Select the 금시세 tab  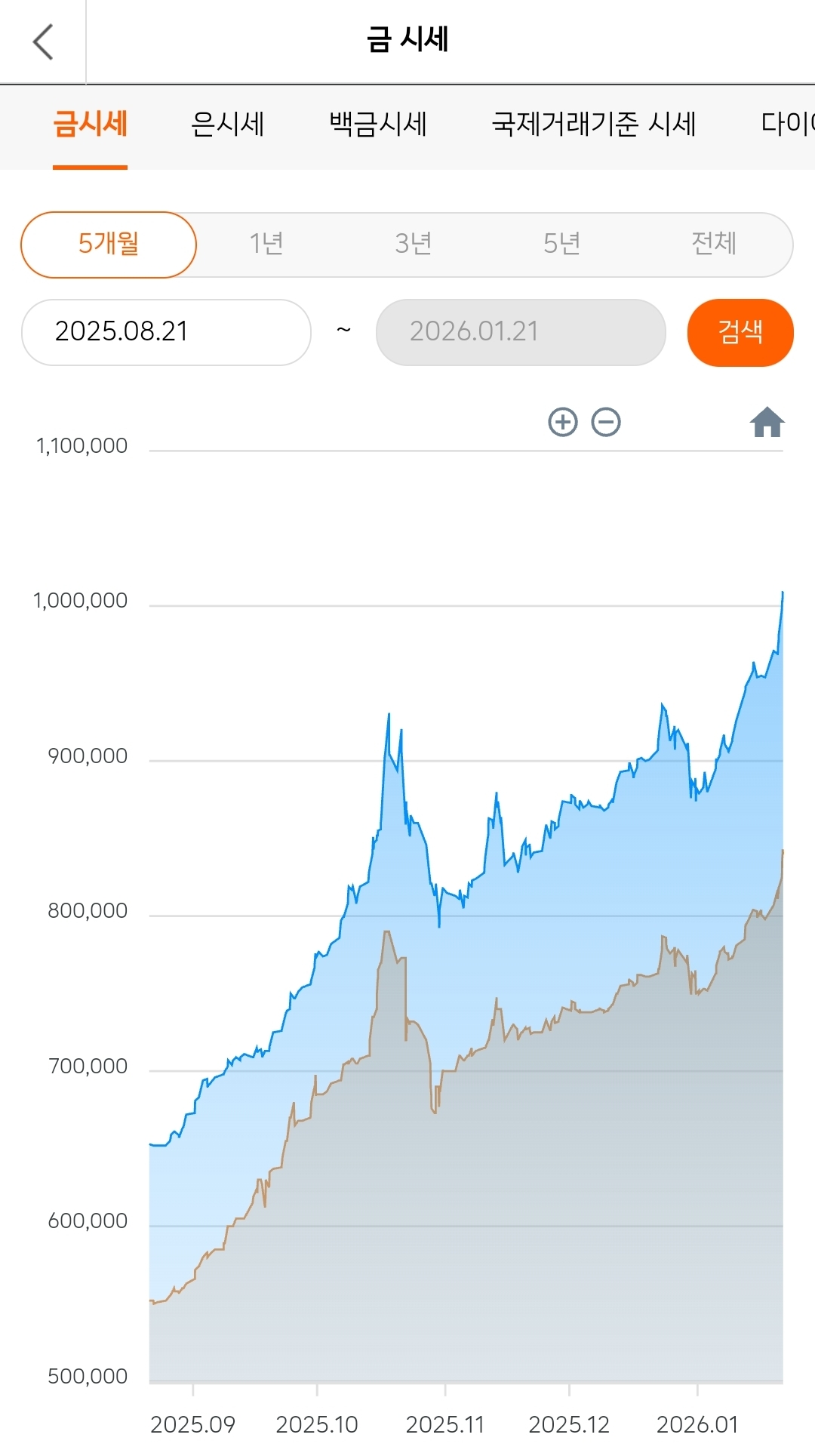90,124
